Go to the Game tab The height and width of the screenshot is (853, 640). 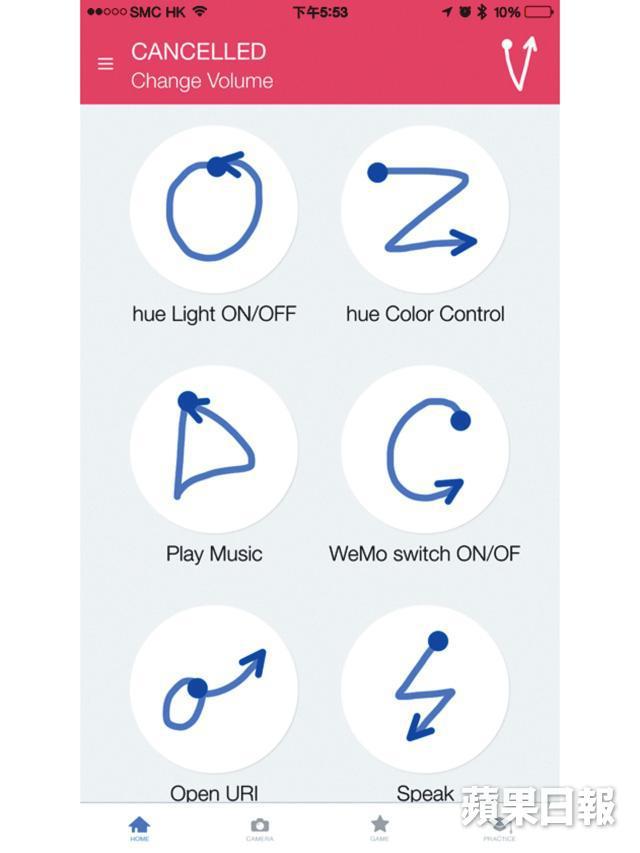pos(379,828)
